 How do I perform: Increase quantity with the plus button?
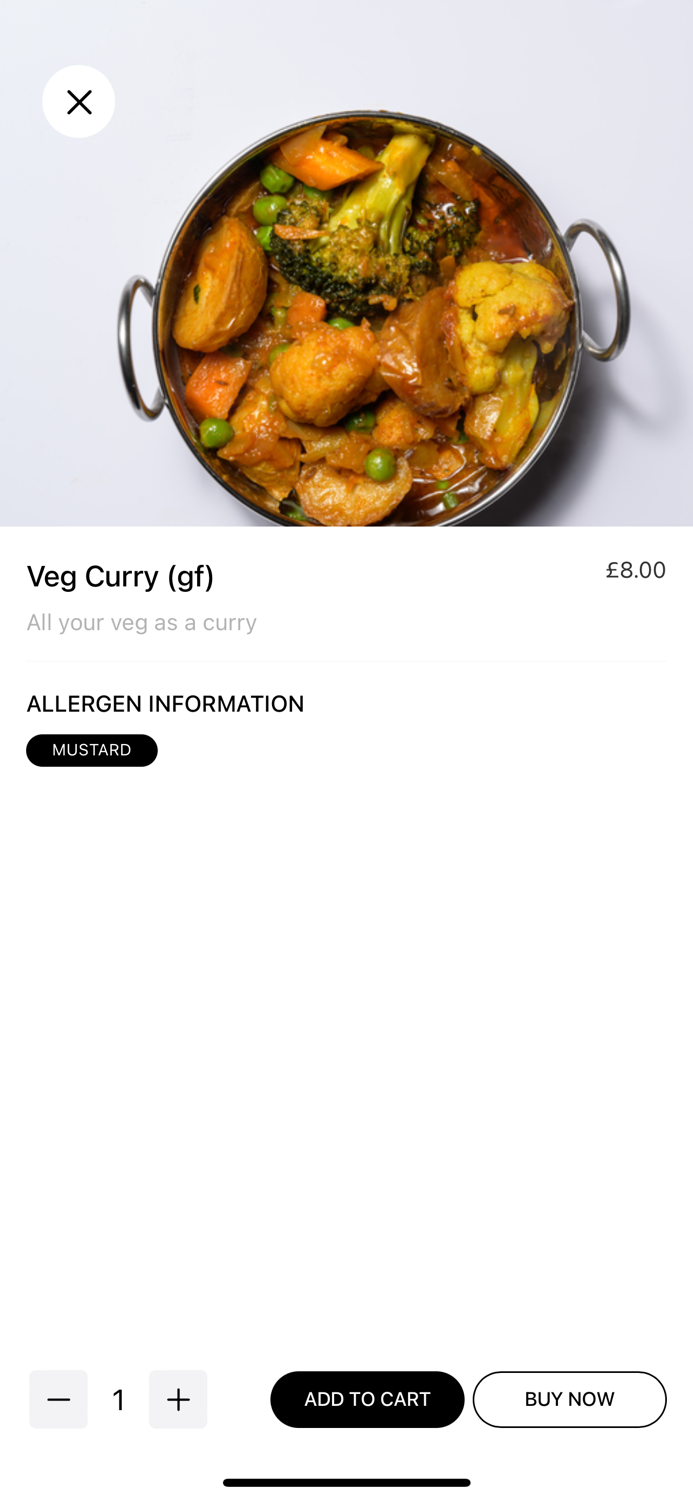click(x=178, y=1399)
